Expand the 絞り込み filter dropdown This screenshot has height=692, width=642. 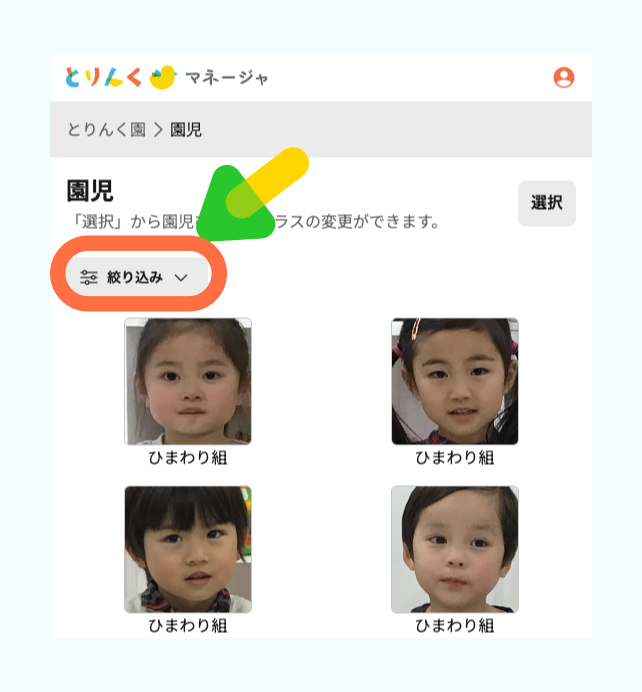point(135,277)
